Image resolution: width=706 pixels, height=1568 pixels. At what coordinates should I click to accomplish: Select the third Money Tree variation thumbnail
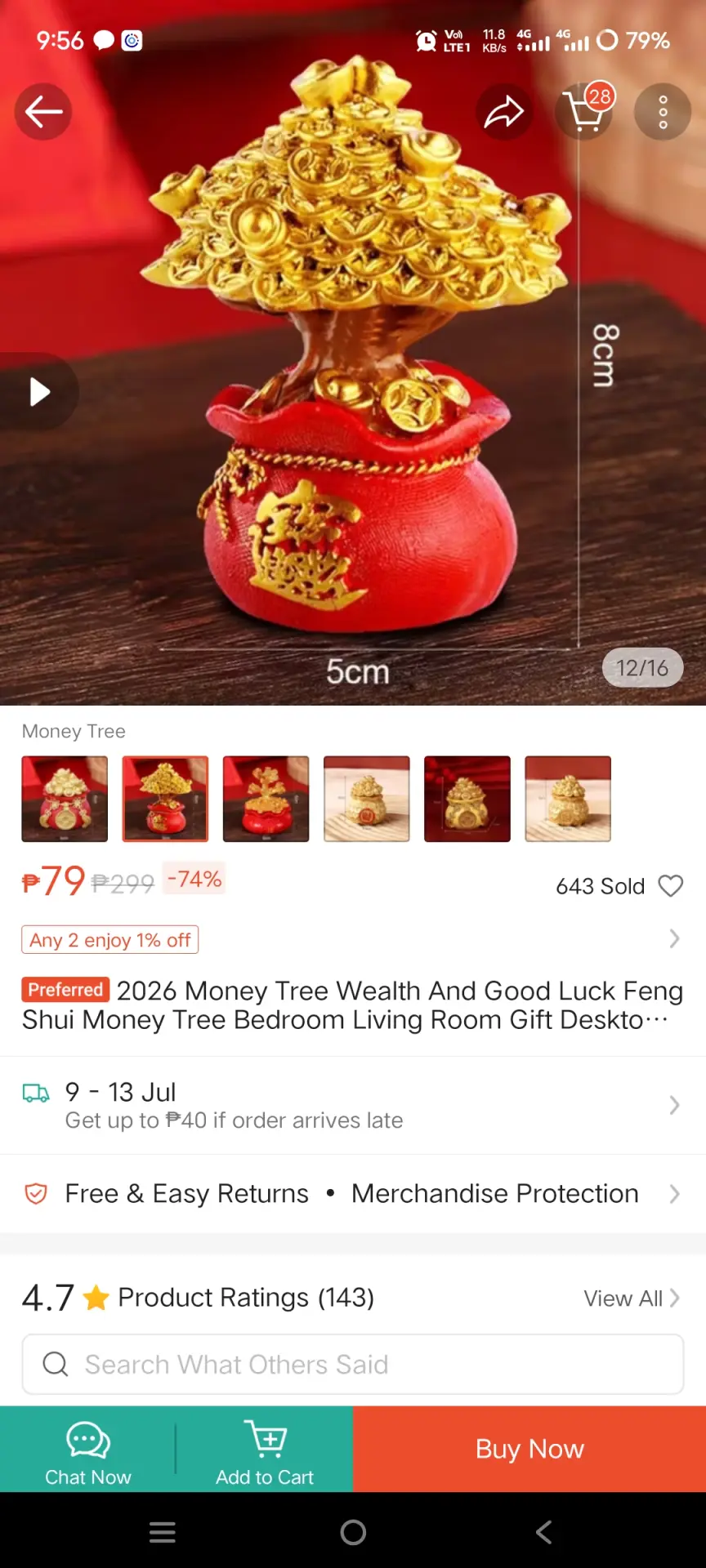[266, 799]
